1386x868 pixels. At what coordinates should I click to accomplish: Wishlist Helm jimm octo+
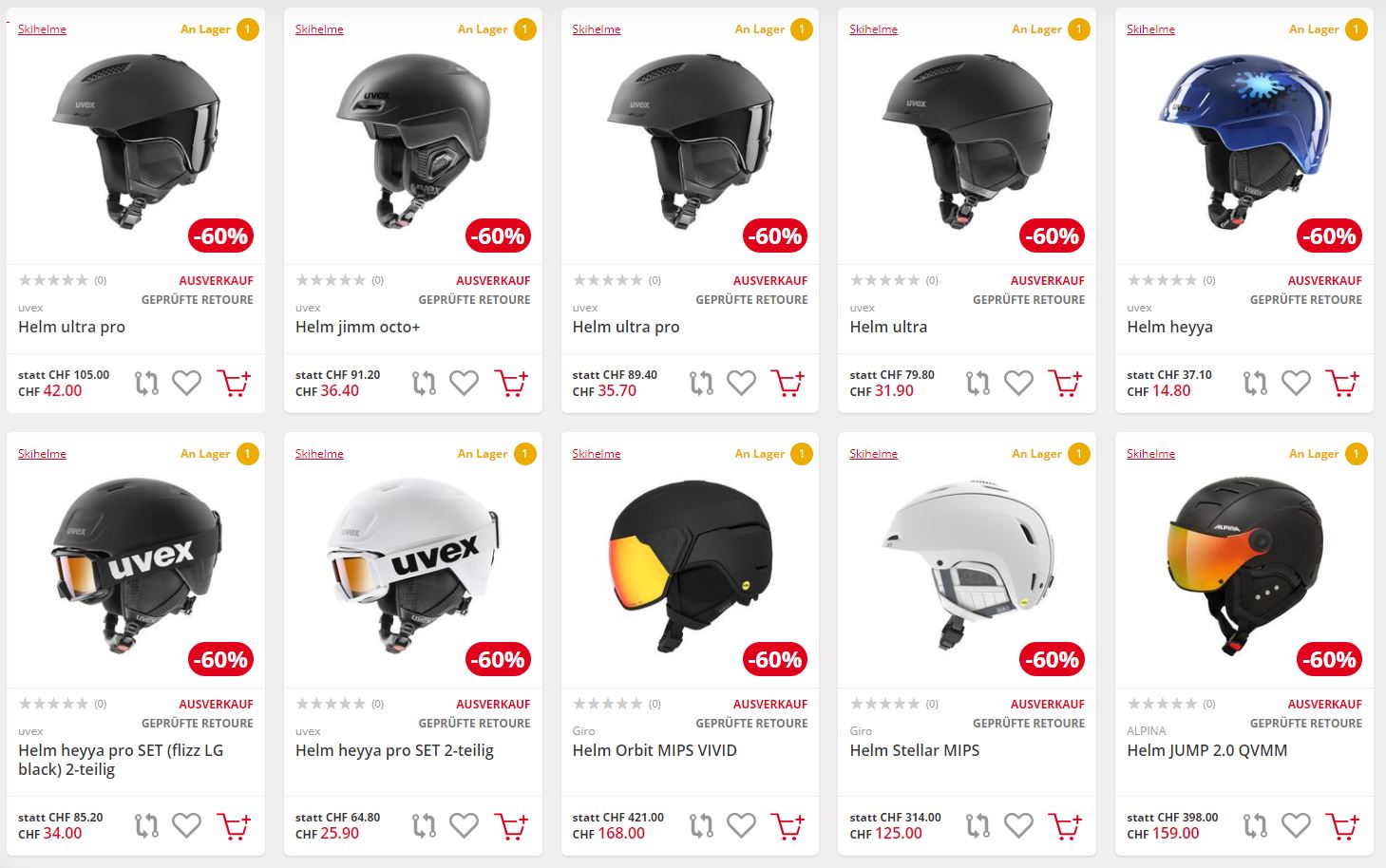464,383
